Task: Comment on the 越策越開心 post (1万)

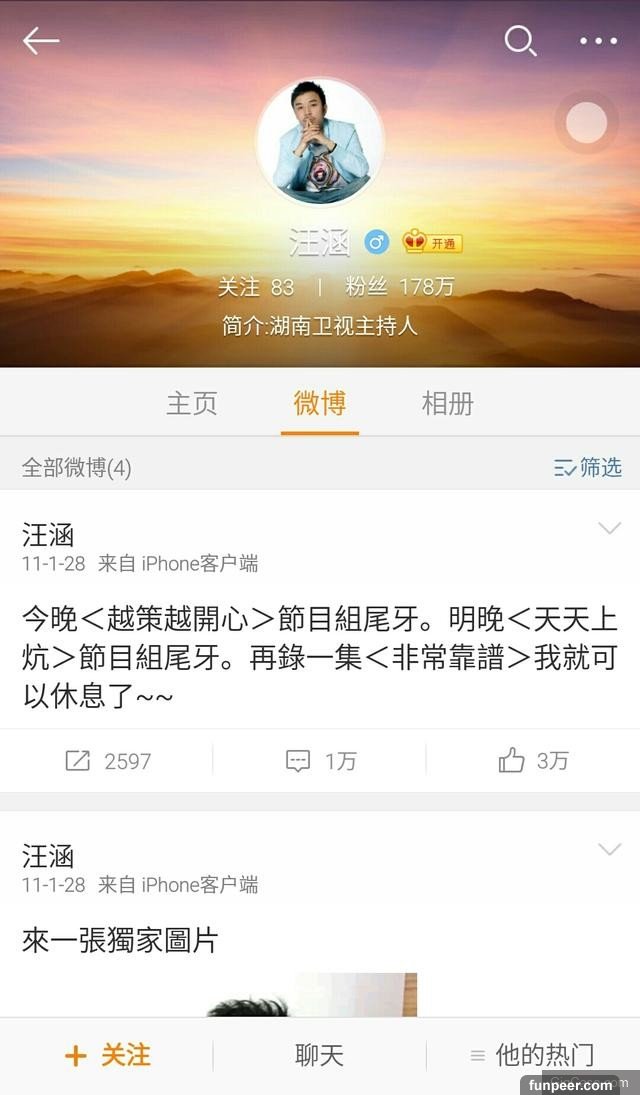Action: point(320,761)
